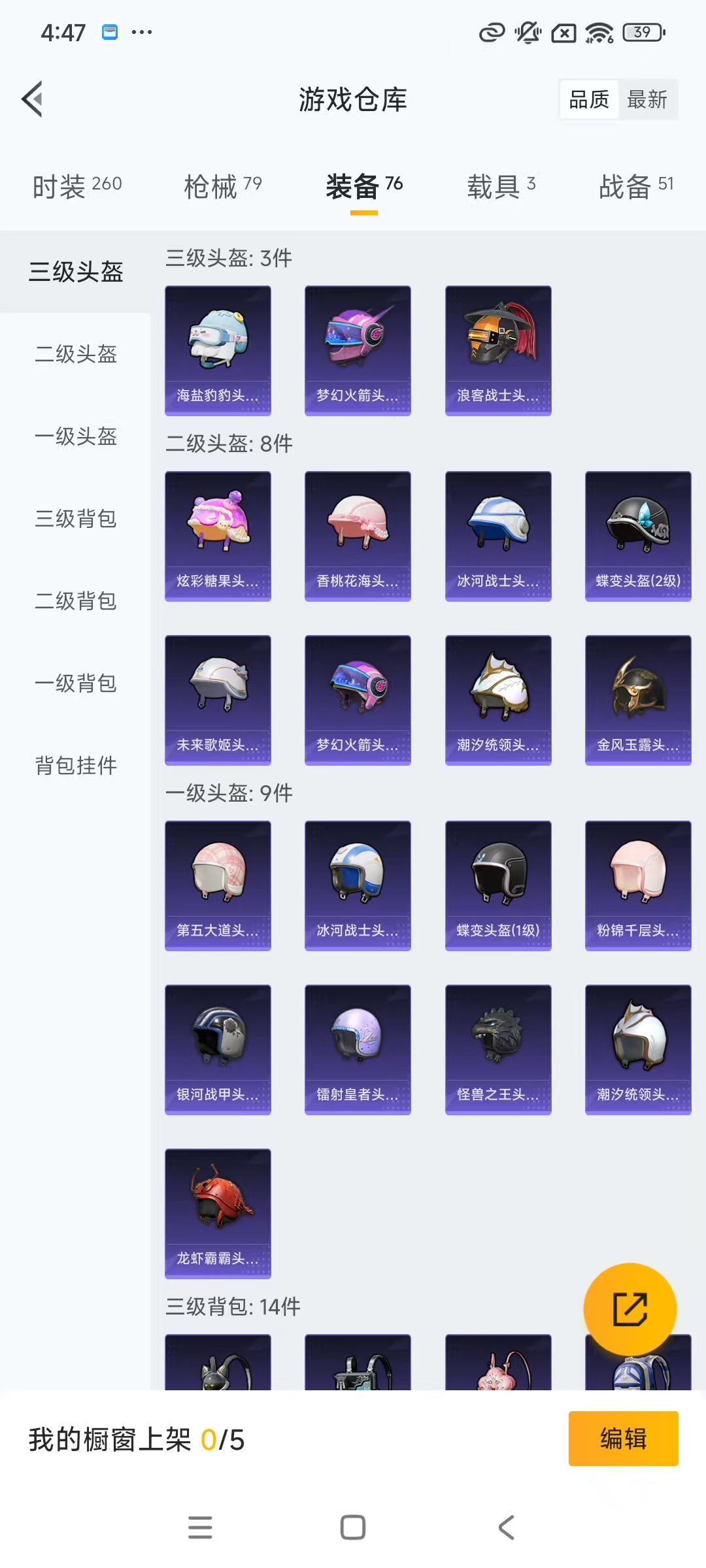Select the 海盐豹豹头 helmet thumbnail

(218, 348)
